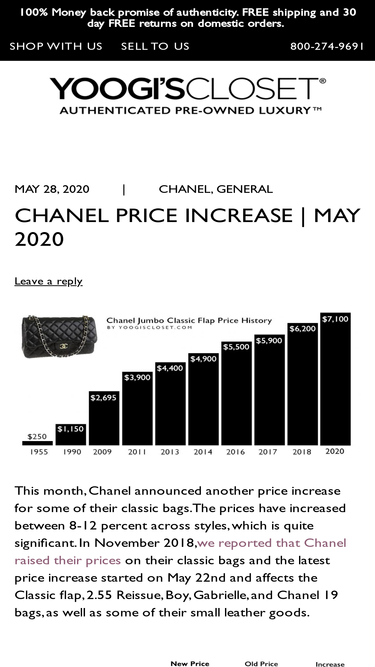Open the Shop With Us link
The height and width of the screenshot is (667, 375).
56,46
